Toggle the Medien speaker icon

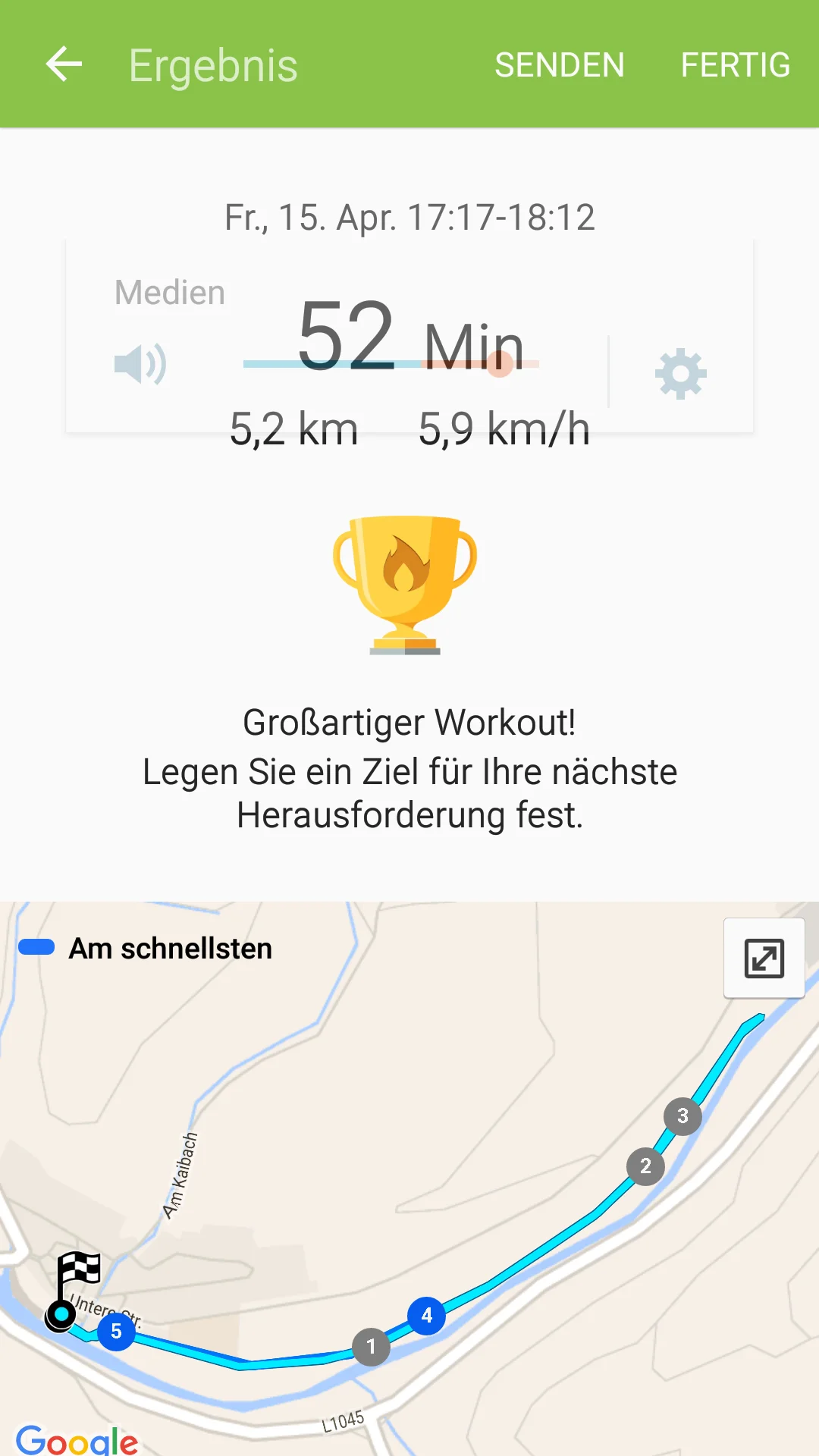[140, 365]
